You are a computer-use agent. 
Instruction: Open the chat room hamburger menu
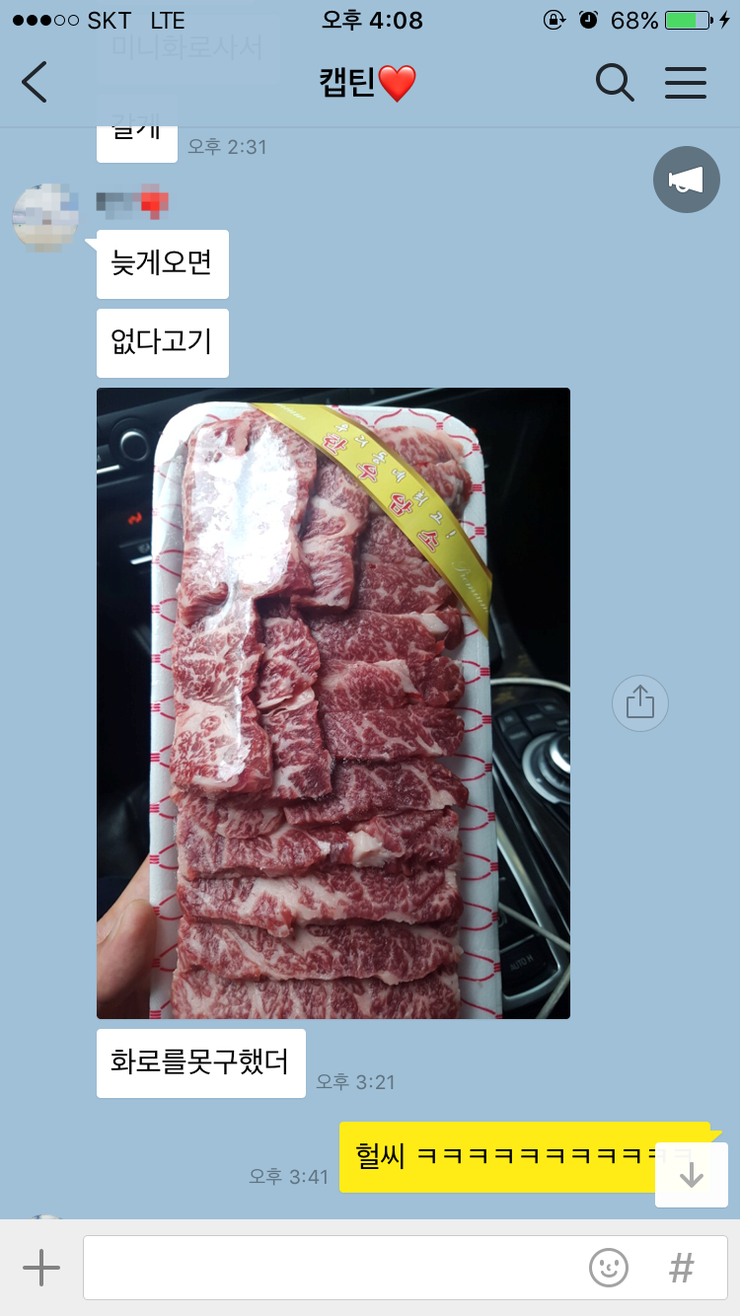(x=686, y=82)
